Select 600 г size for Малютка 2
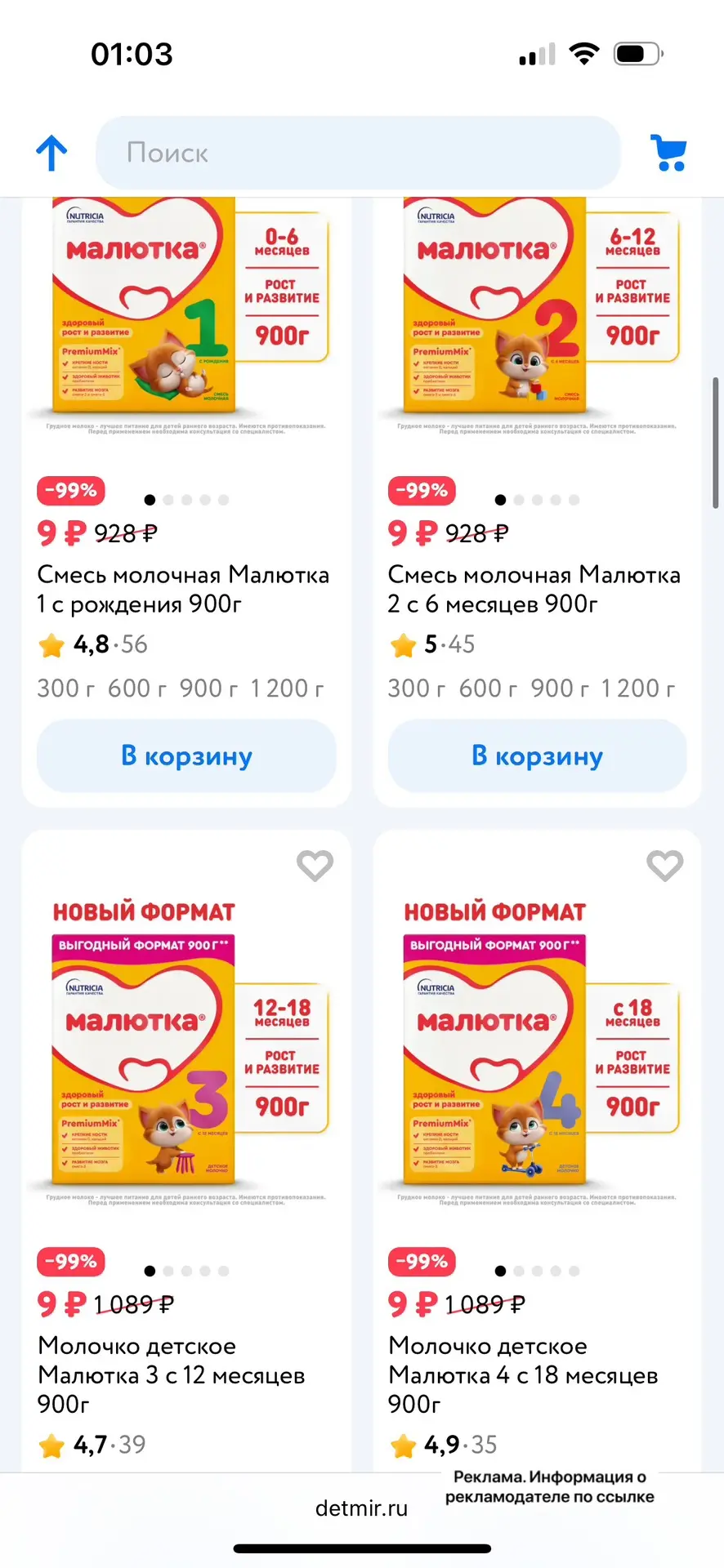This screenshot has height=1568, width=724. click(x=488, y=688)
